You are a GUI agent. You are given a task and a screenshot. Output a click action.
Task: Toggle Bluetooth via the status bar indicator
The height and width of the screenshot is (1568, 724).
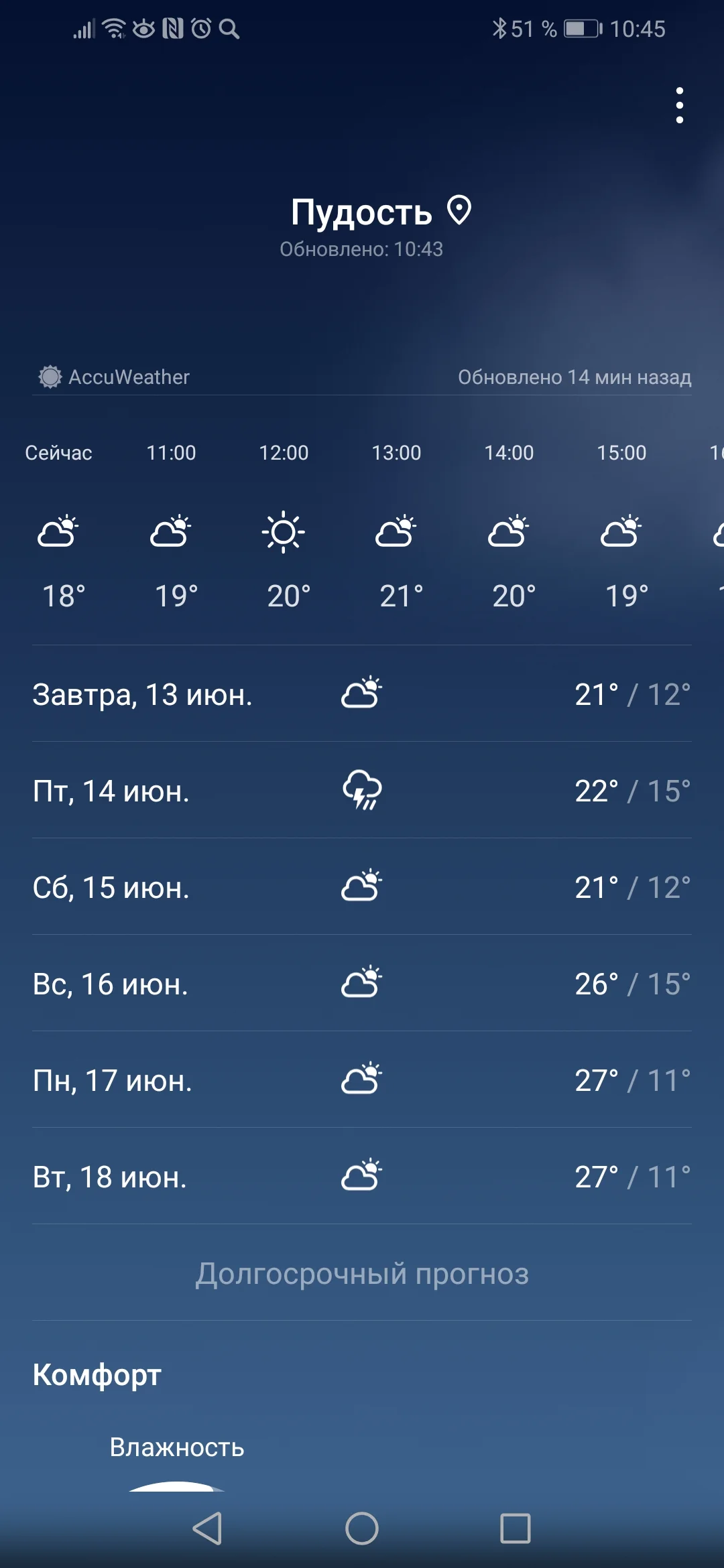499,28
